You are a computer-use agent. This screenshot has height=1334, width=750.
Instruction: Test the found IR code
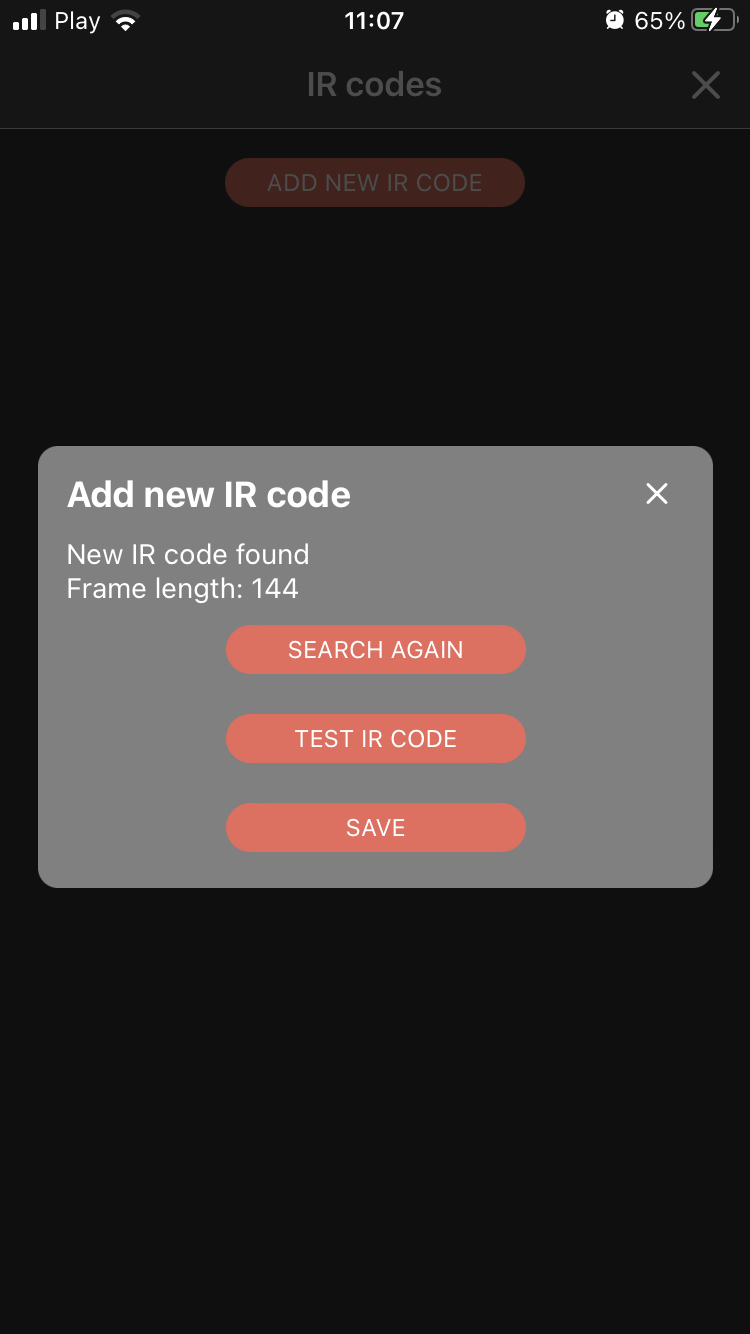click(375, 739)
